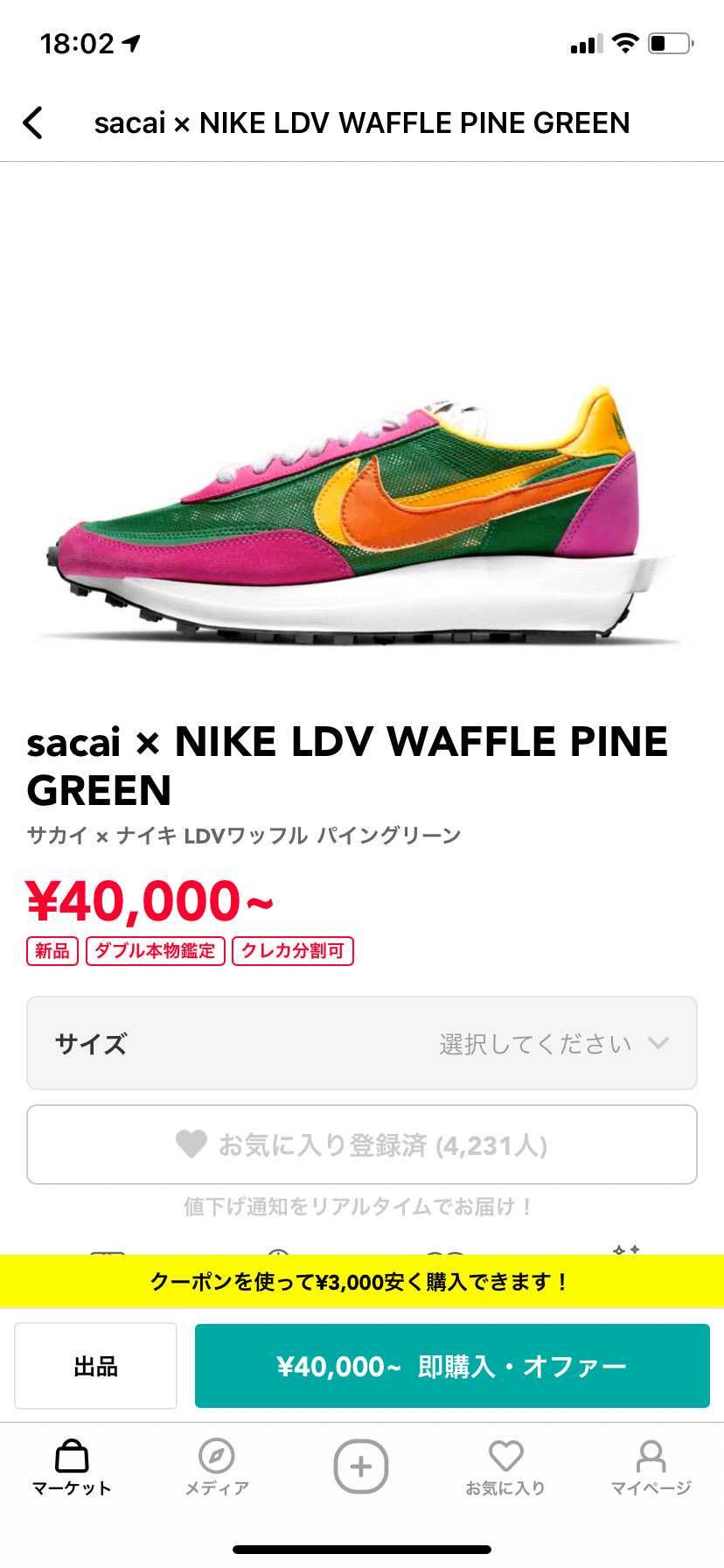Image resolution: width=724 pixels, height=1568 pixels.
Task: Click the 新品 condition tag
Action: click(x=52, y=950)
